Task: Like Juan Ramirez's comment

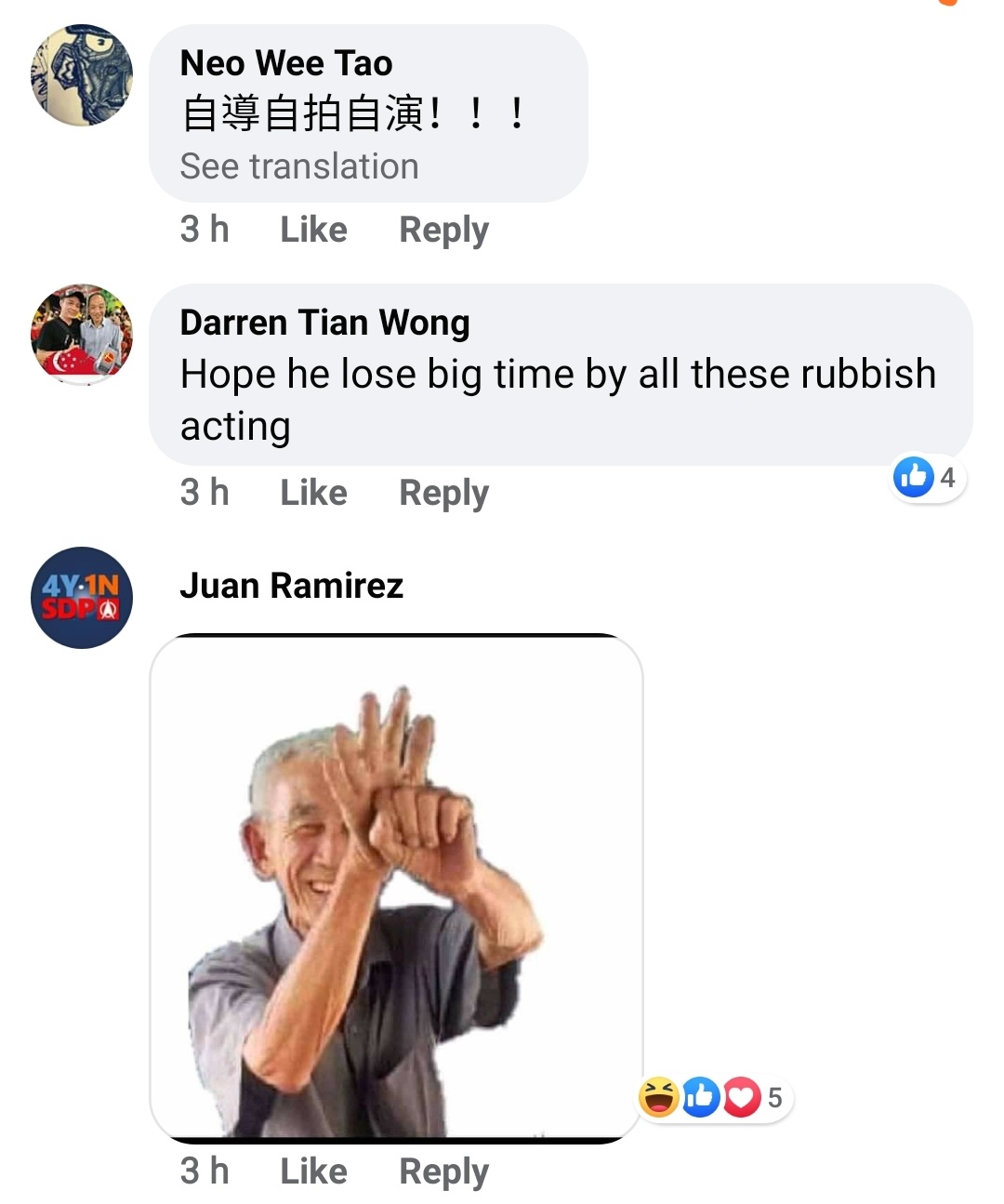Action: click(x=313, y=1171)
